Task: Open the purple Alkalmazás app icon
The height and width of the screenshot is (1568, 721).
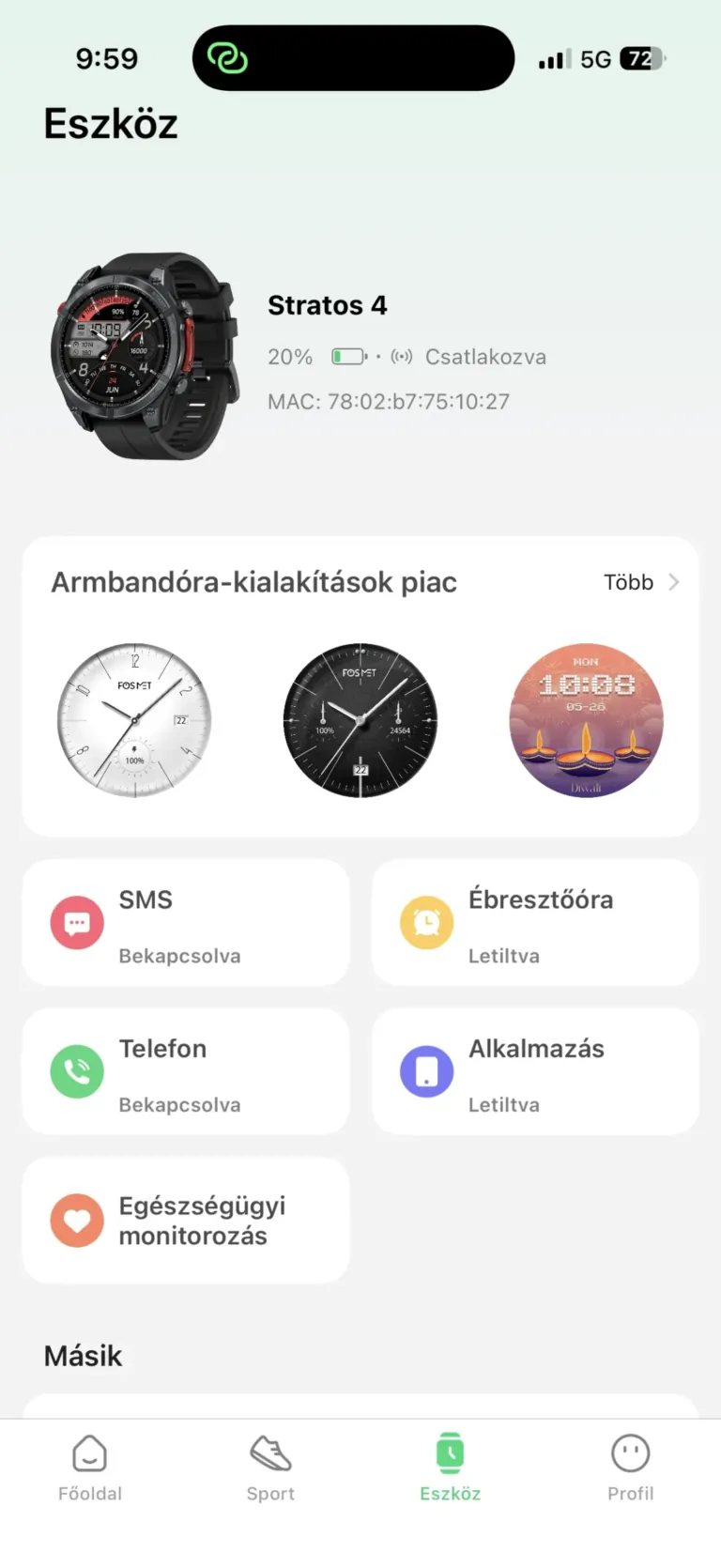Action: pos(426,1070)
